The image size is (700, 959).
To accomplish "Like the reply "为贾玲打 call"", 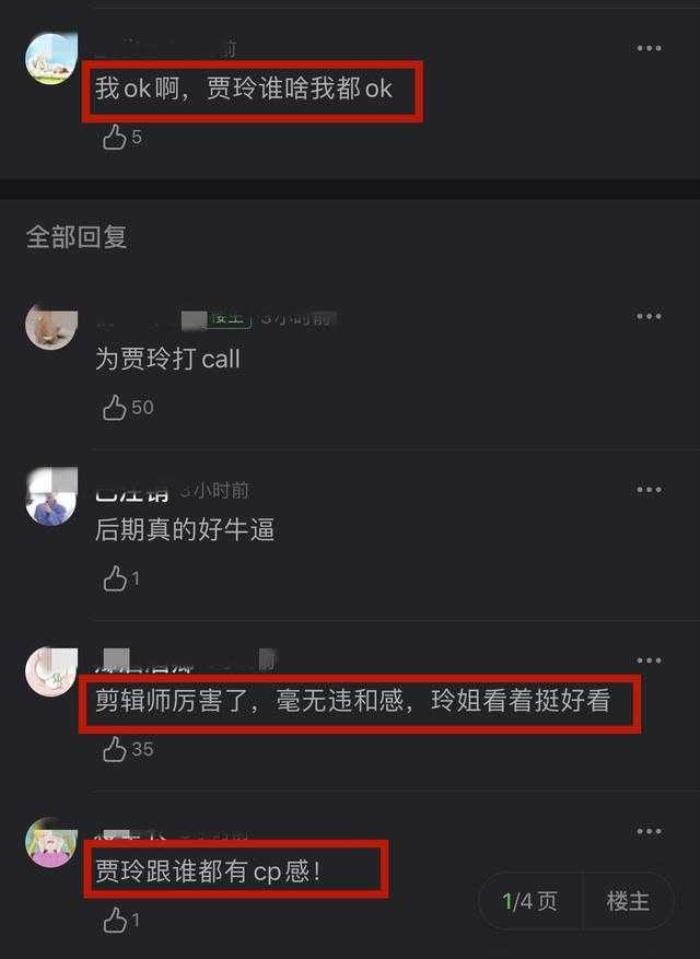I will (116, 407).
